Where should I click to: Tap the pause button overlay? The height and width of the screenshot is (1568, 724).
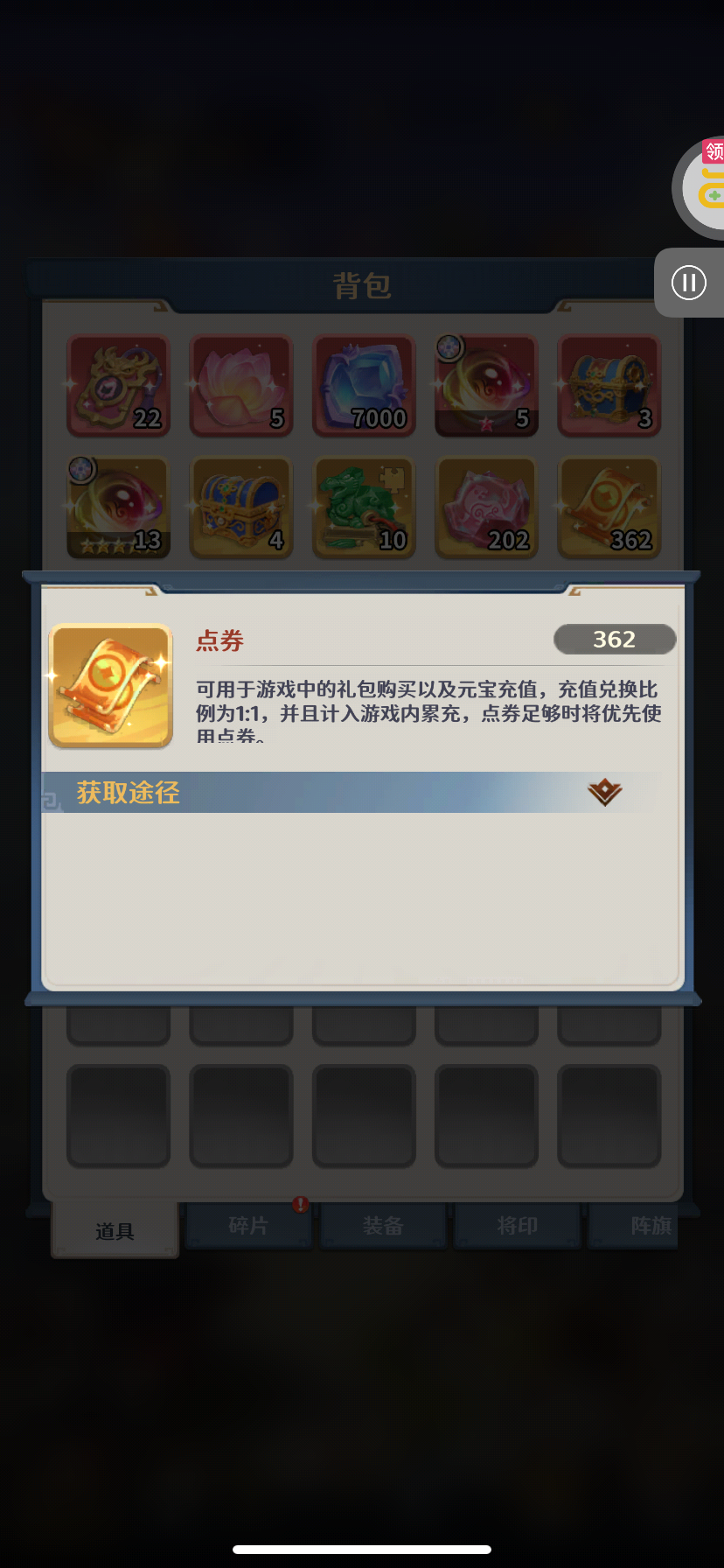[689, 283]
